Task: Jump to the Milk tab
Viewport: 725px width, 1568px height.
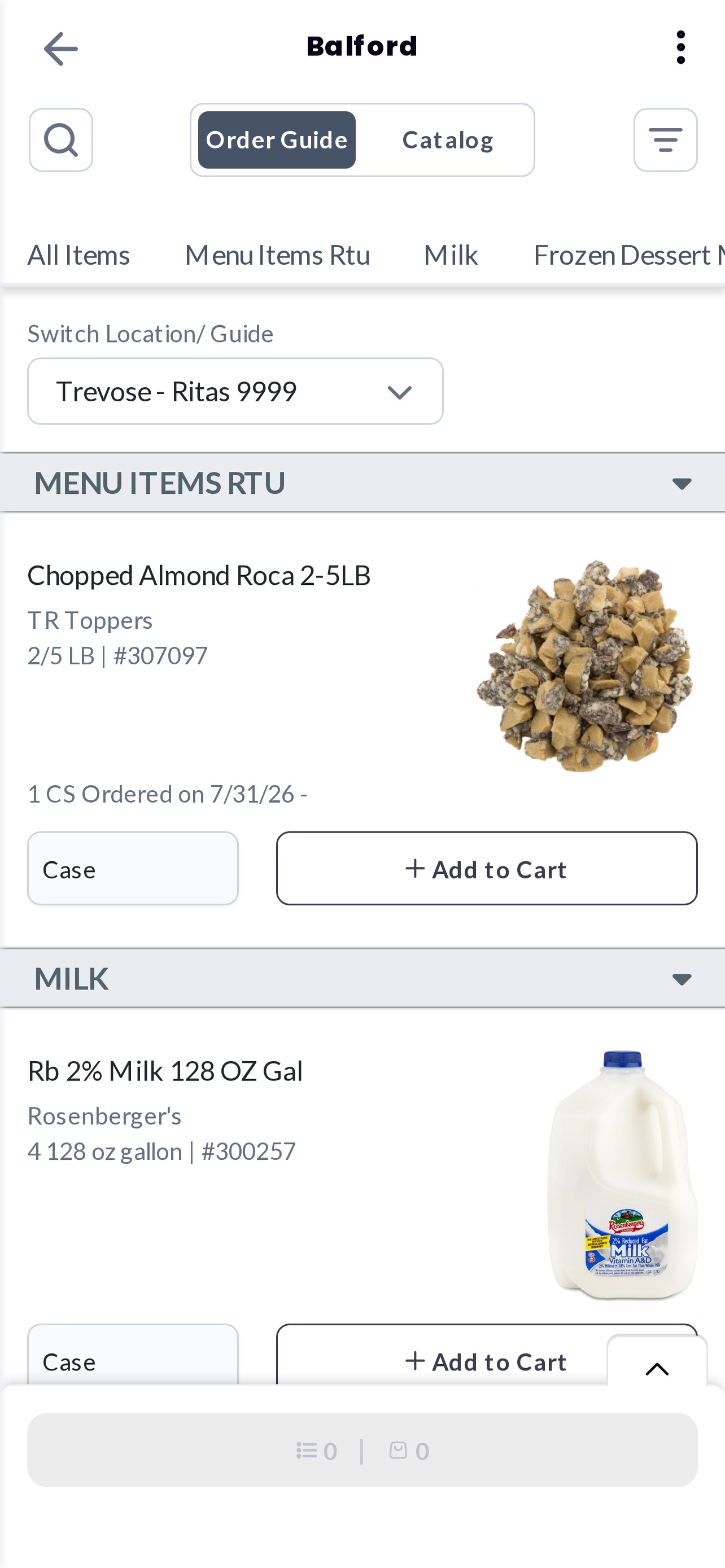Action: tap(451, 255)
